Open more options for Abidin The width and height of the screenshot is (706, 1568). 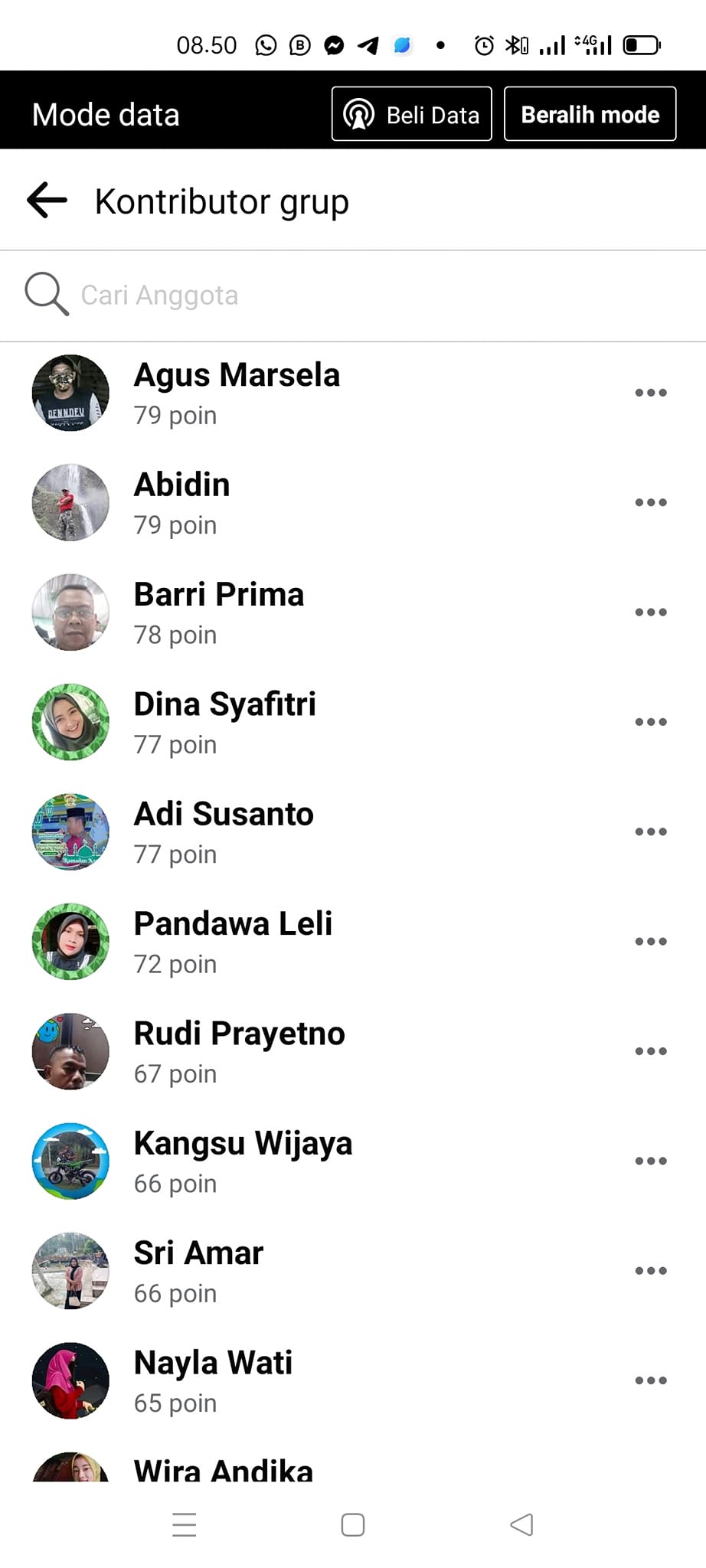tap(650, 502)
